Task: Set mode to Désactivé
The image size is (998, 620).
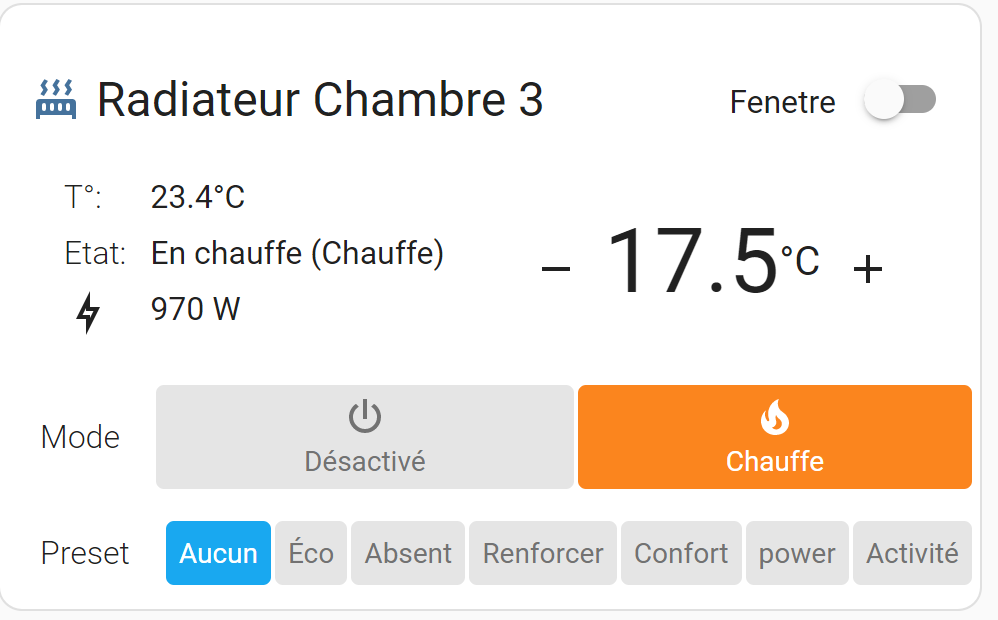Action: tap(365, 437)
